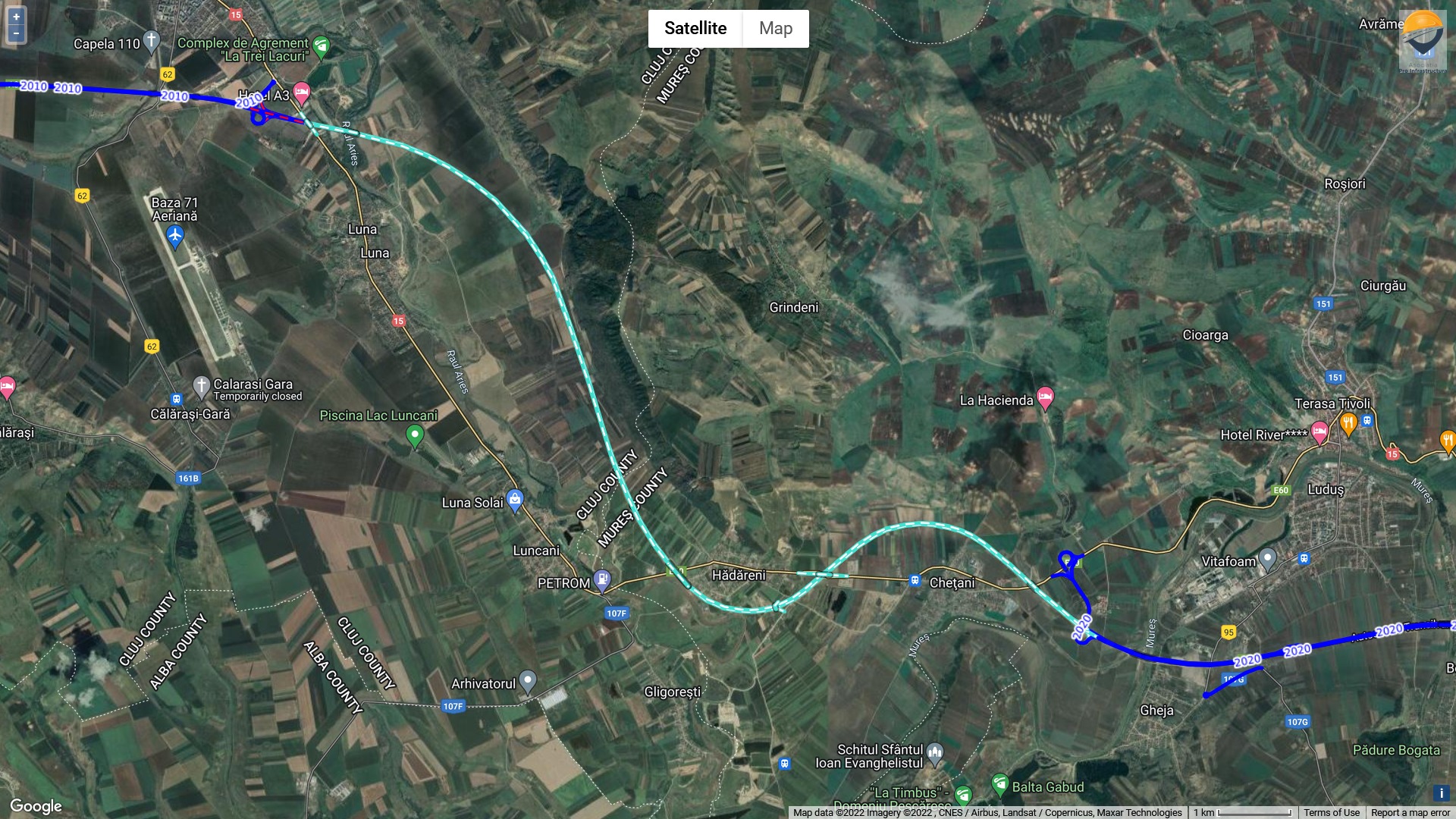Open Baza 71 Aeriană airport marker
Image resolution: width=1456 pixels, height=819 pixels.
(175, 236)
